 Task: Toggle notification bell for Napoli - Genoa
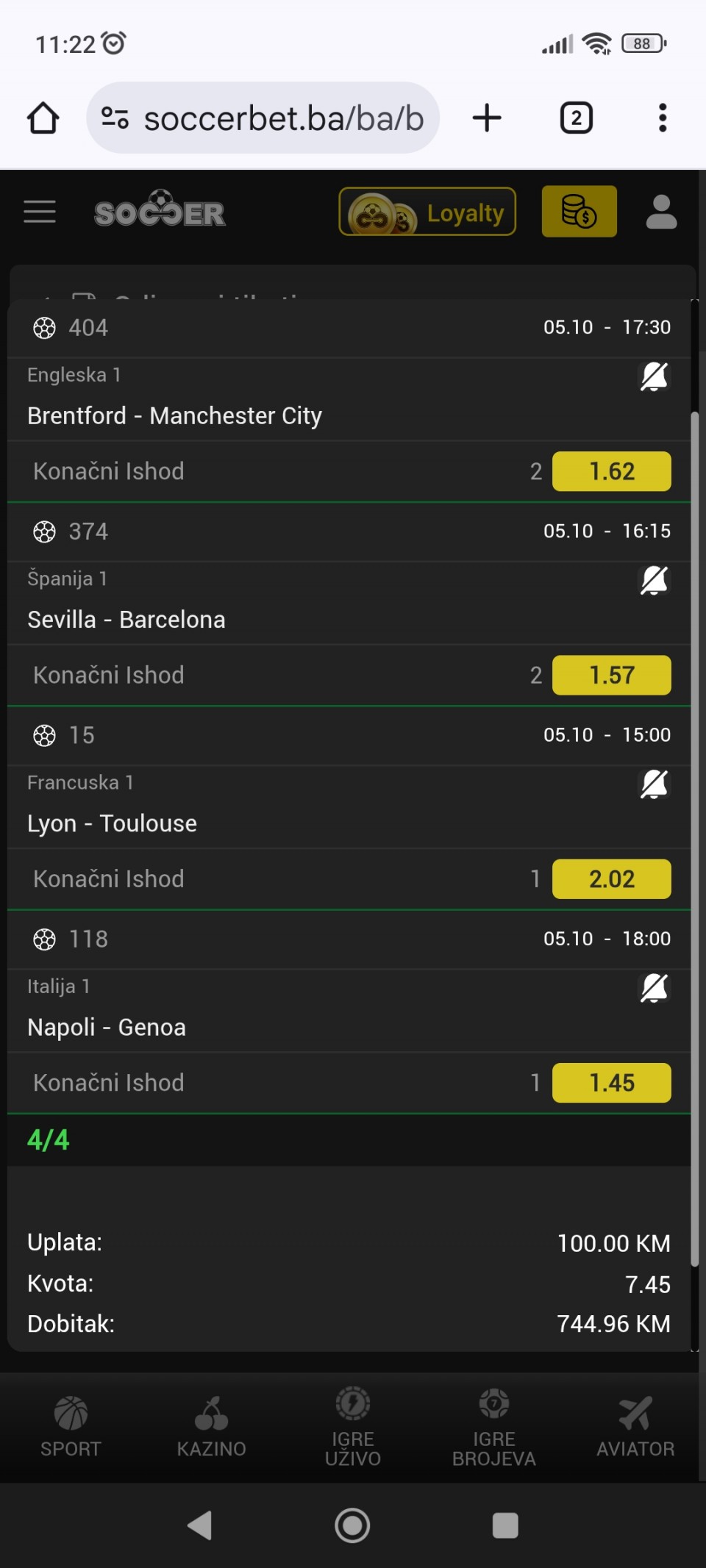[654, 988]
